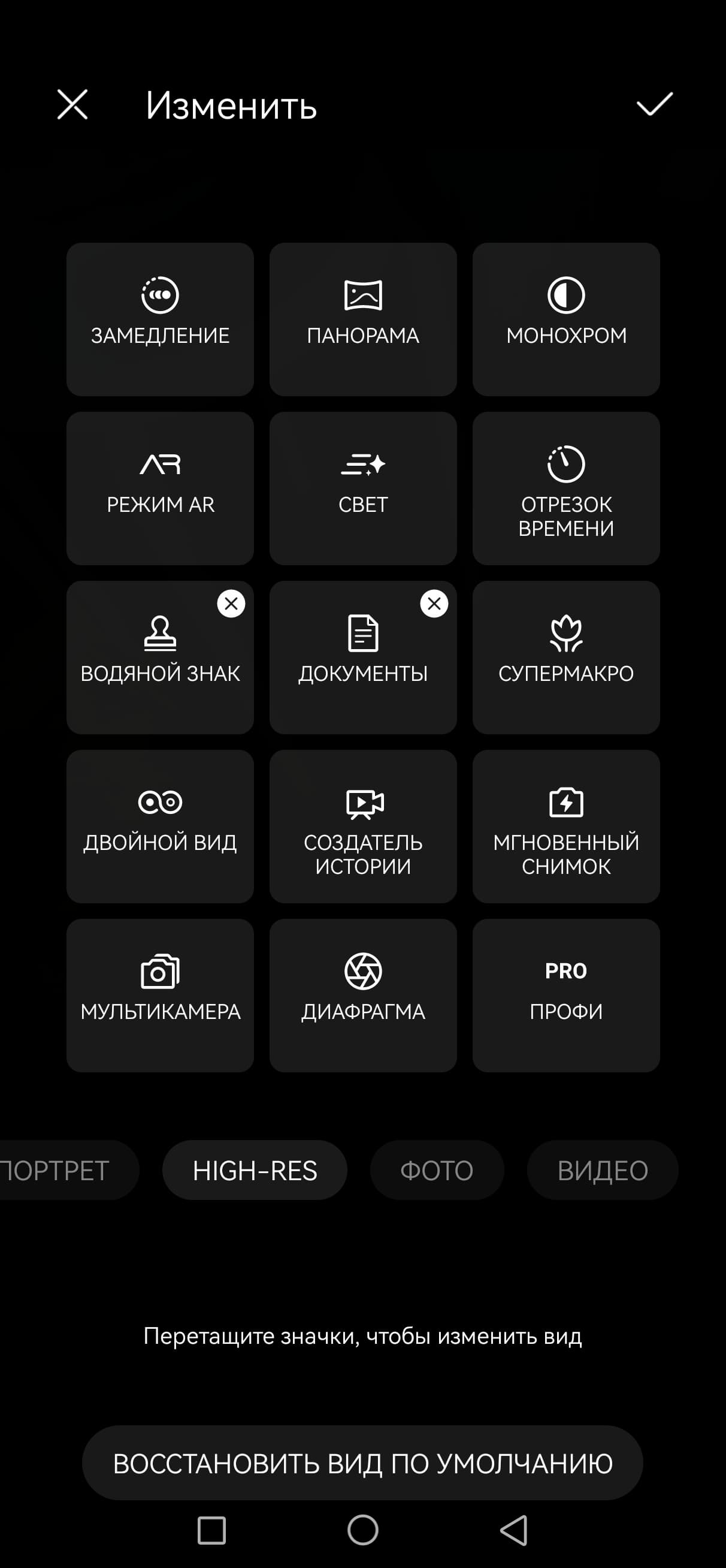Viewport: 726px width, 1568px height.
Task: Go back using the system back button
Action: pos(513,1530)
